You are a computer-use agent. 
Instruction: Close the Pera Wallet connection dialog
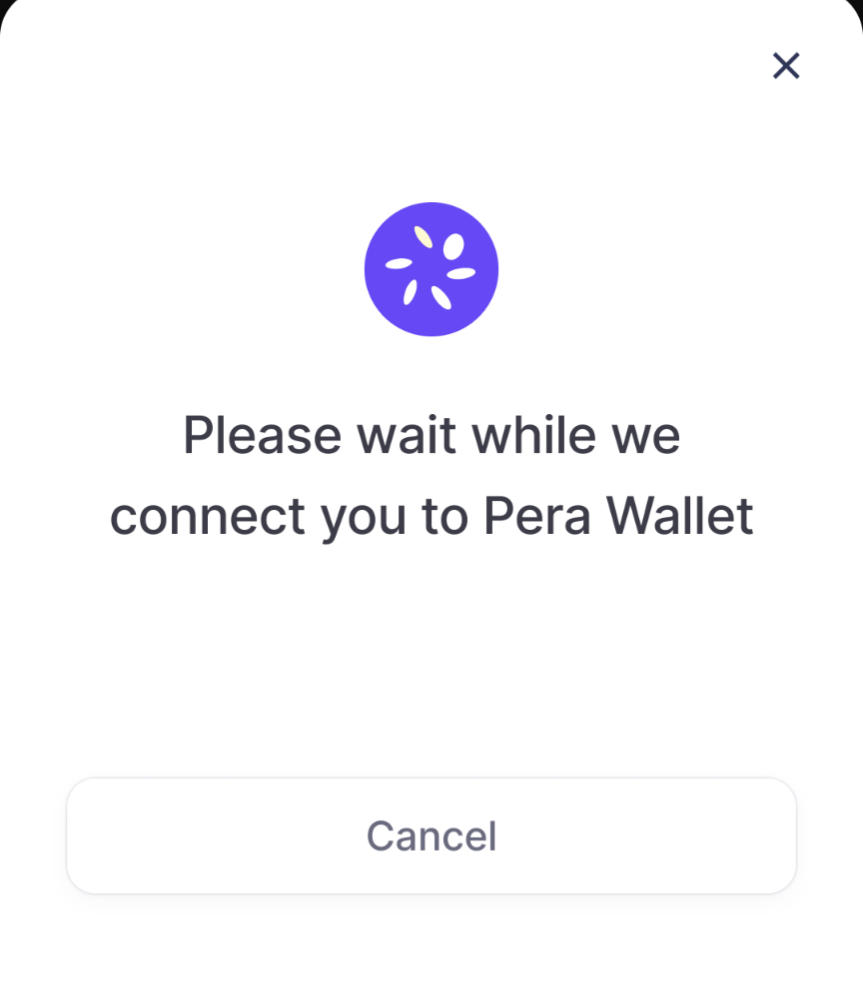click(x=786, y=66)
